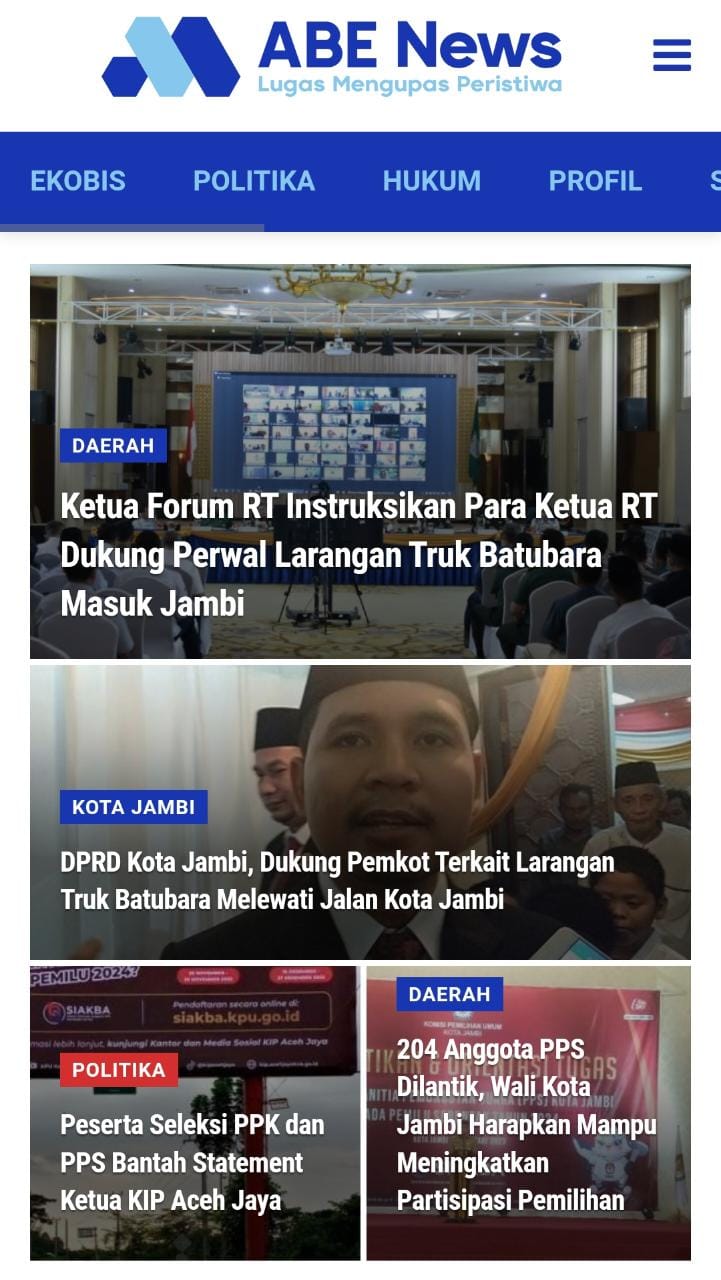Open the hamburger menu
721x1280 pixels.
click(x=672, y=55)
